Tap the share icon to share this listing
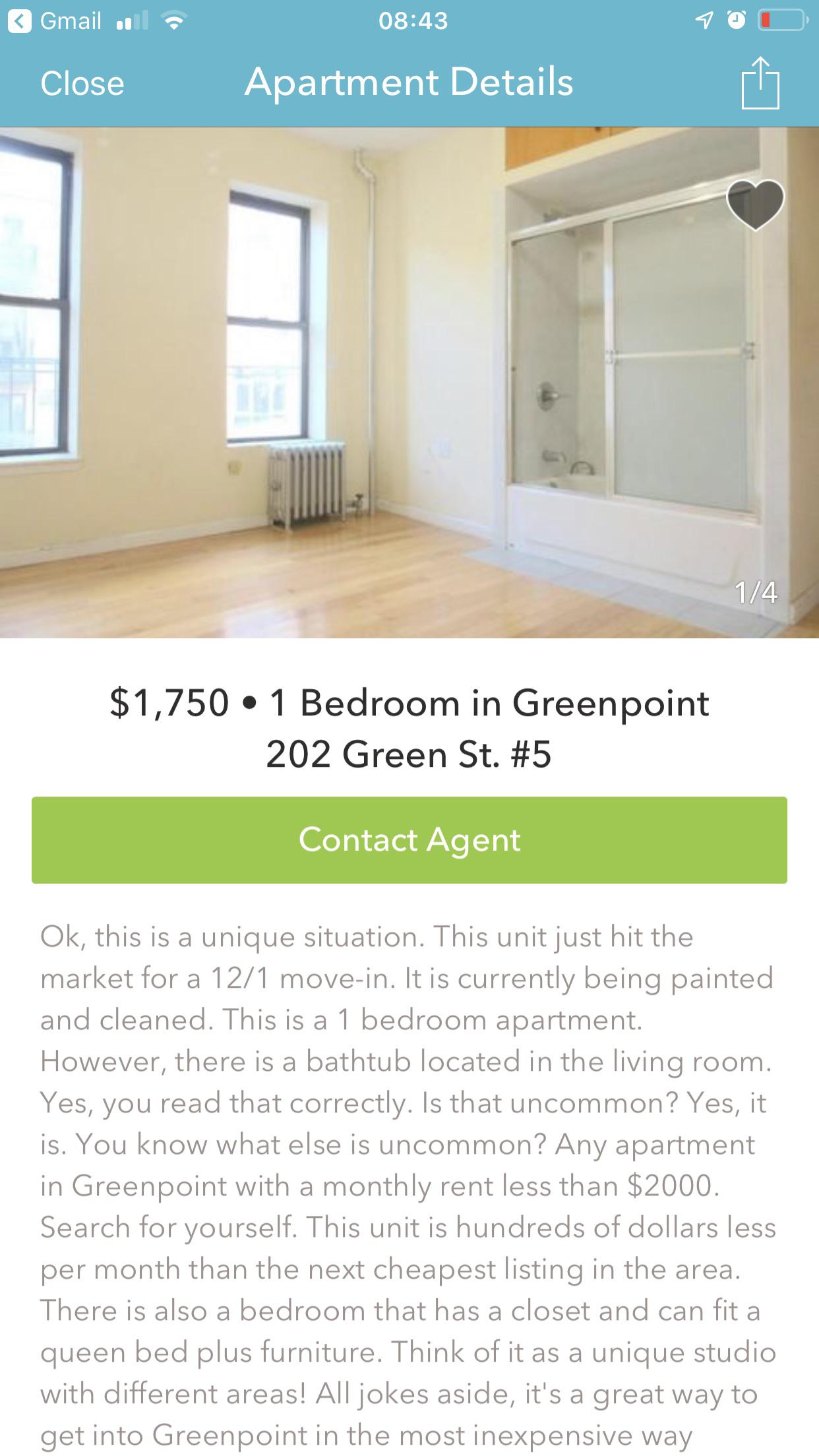819x1456 pixels. (762, 82)
